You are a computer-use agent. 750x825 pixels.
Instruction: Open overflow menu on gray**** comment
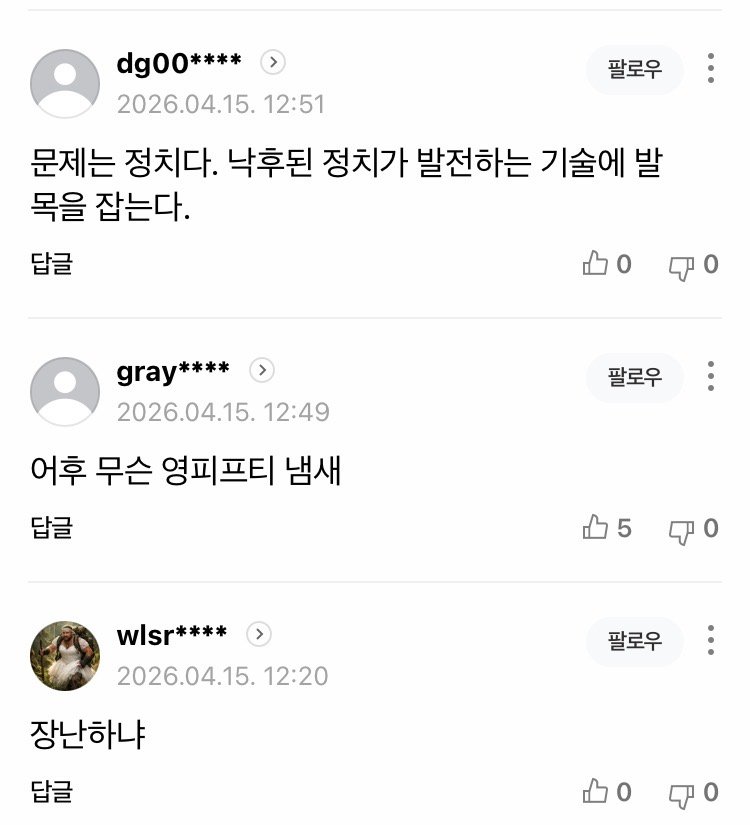(x=710, y=377)
